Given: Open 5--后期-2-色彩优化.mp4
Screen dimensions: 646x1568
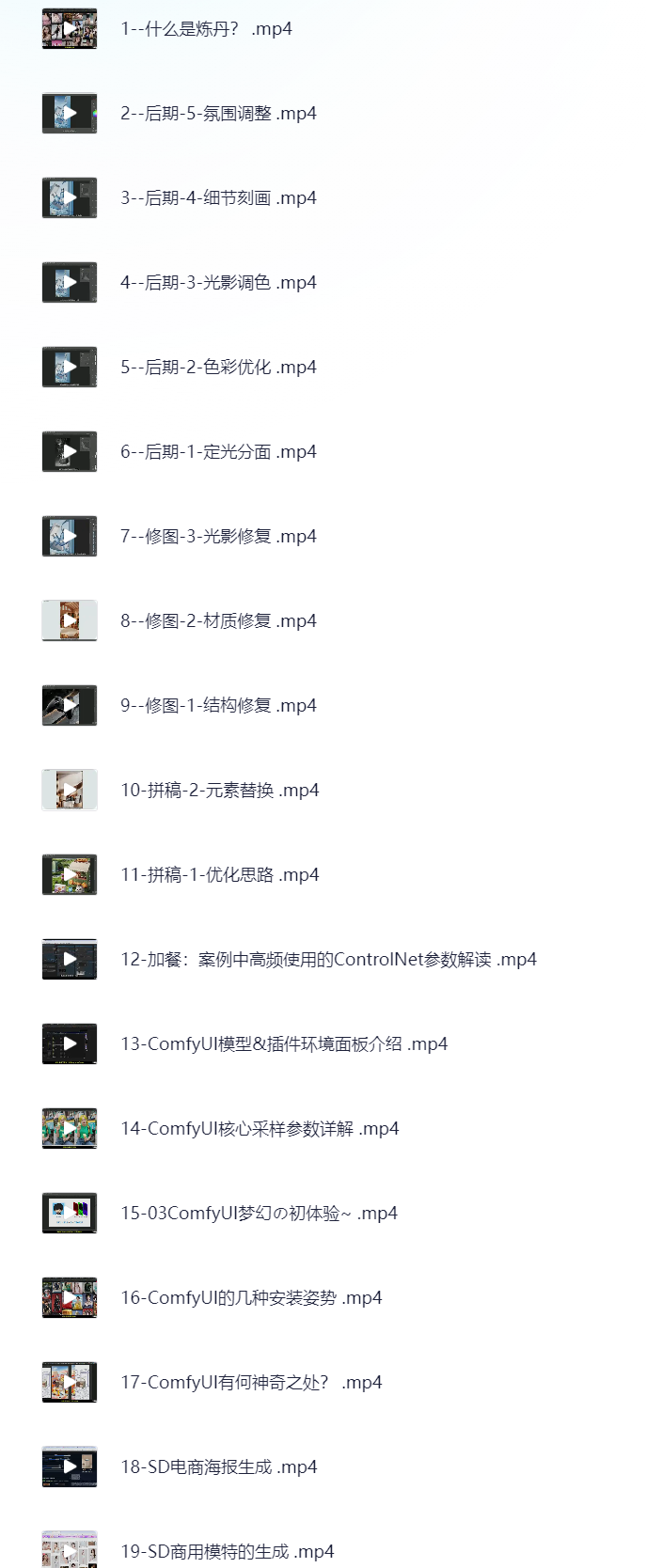Looking at the screenshot, I should coord(218,368).
